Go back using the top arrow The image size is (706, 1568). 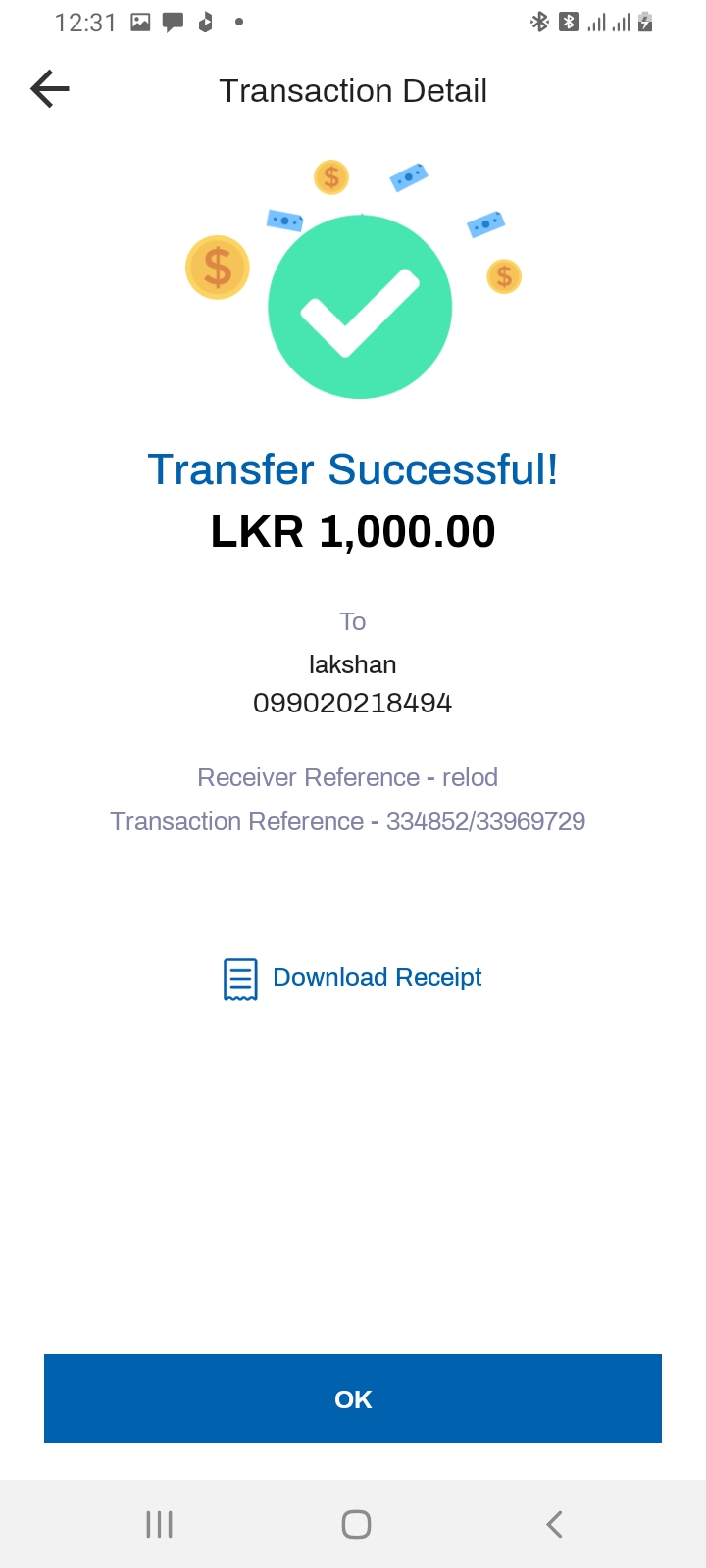50,89
